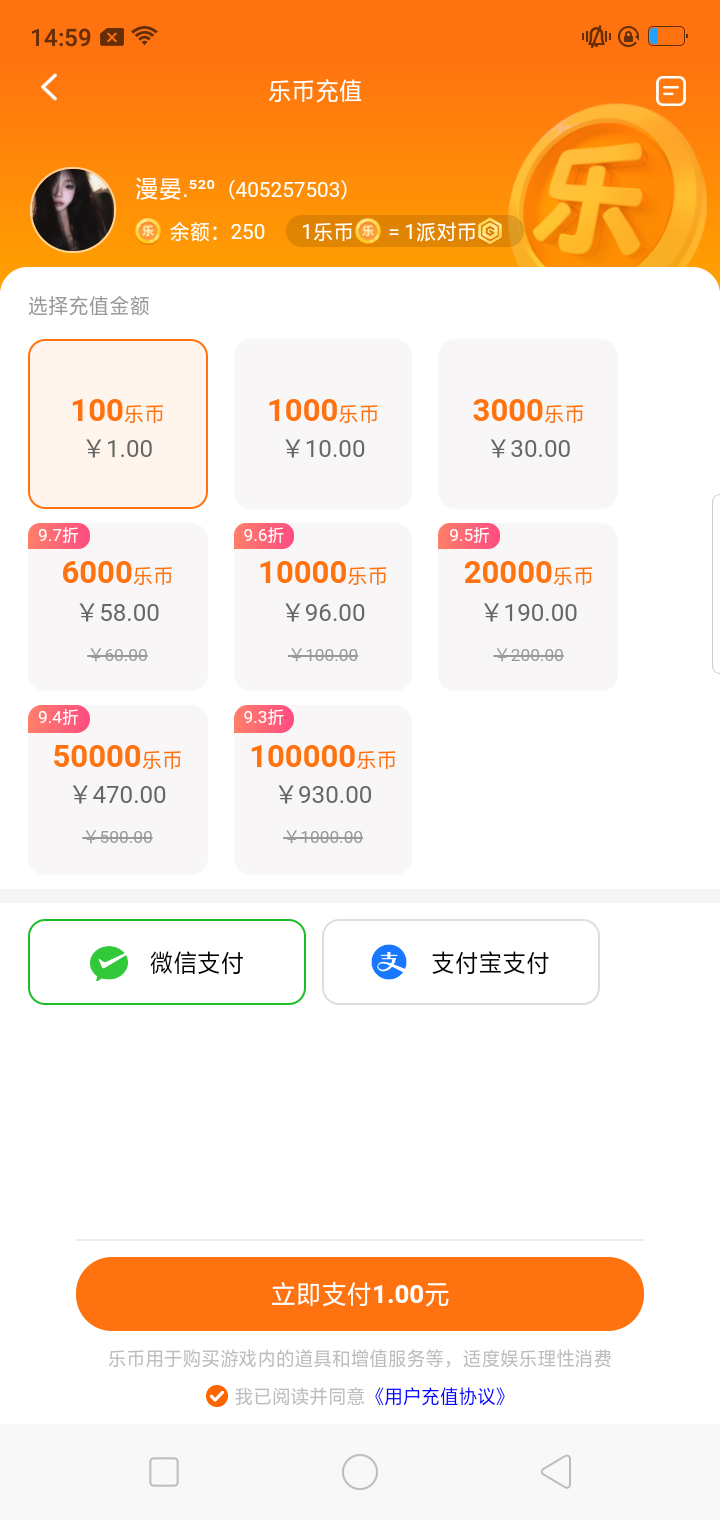Pick the 20000乐币 package for ¥190.00
Screen dimensions: 720x1520
528,607
